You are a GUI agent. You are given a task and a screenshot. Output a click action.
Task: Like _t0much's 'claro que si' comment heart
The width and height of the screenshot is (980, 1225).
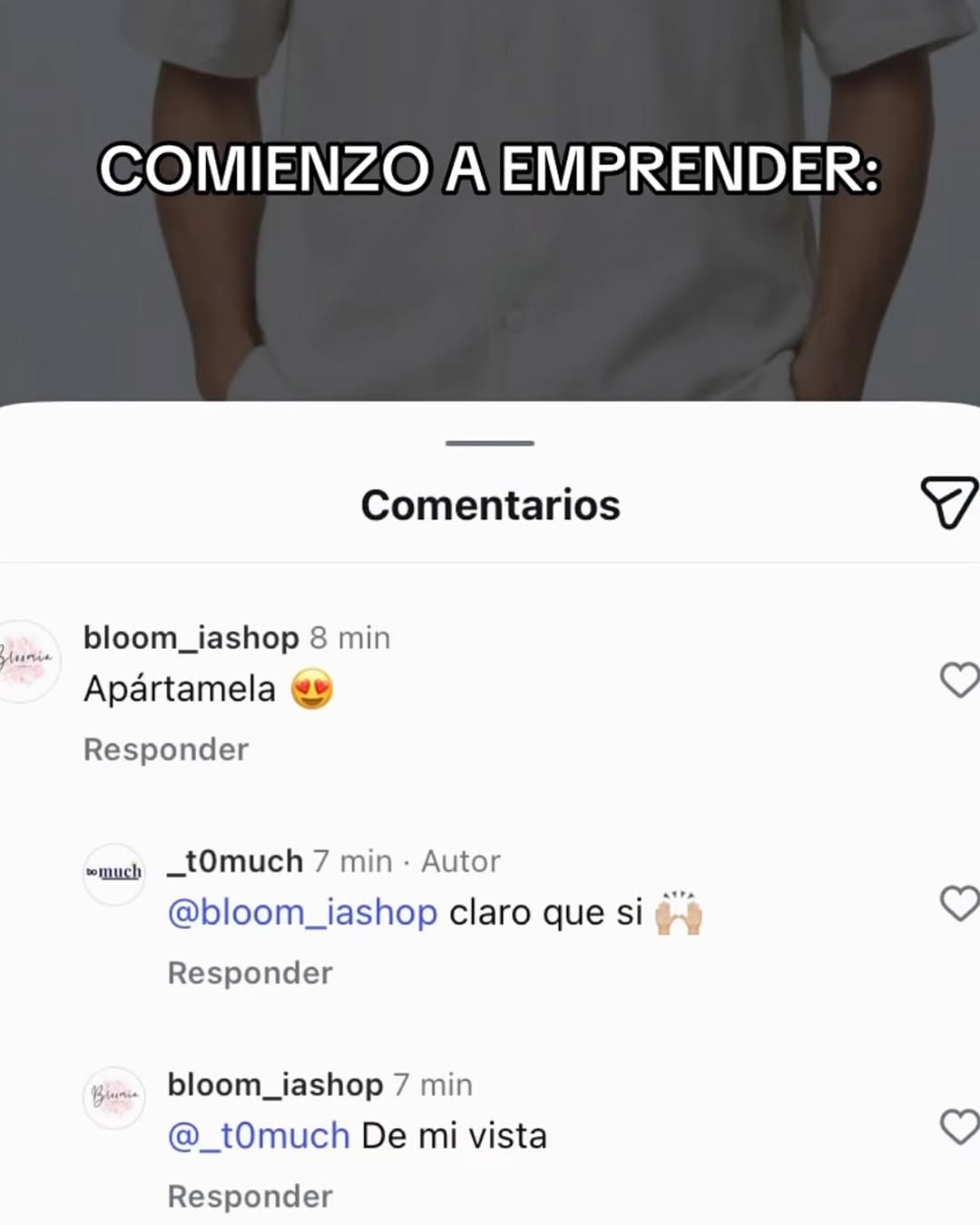(x=960, y=904)
